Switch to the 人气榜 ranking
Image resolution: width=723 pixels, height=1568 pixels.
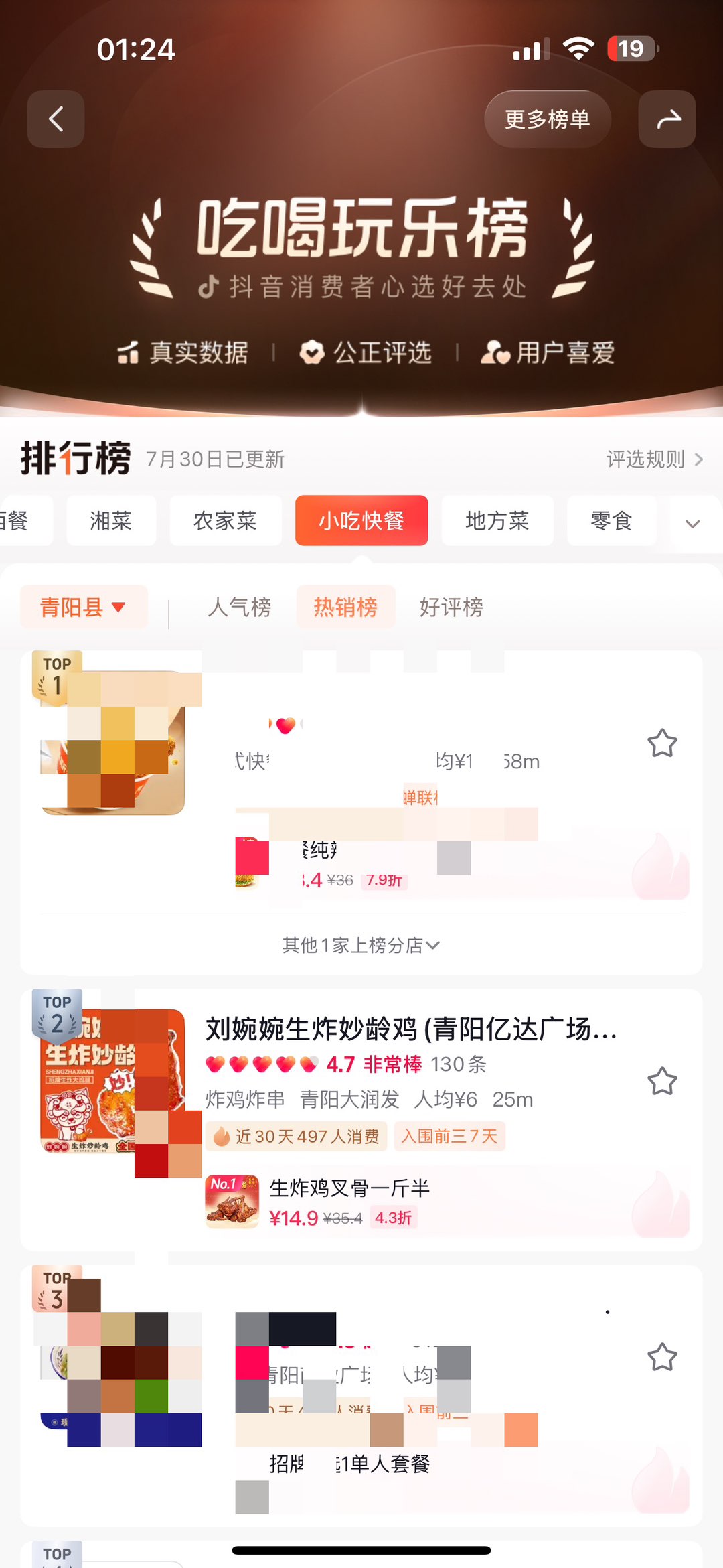point(239,607)
